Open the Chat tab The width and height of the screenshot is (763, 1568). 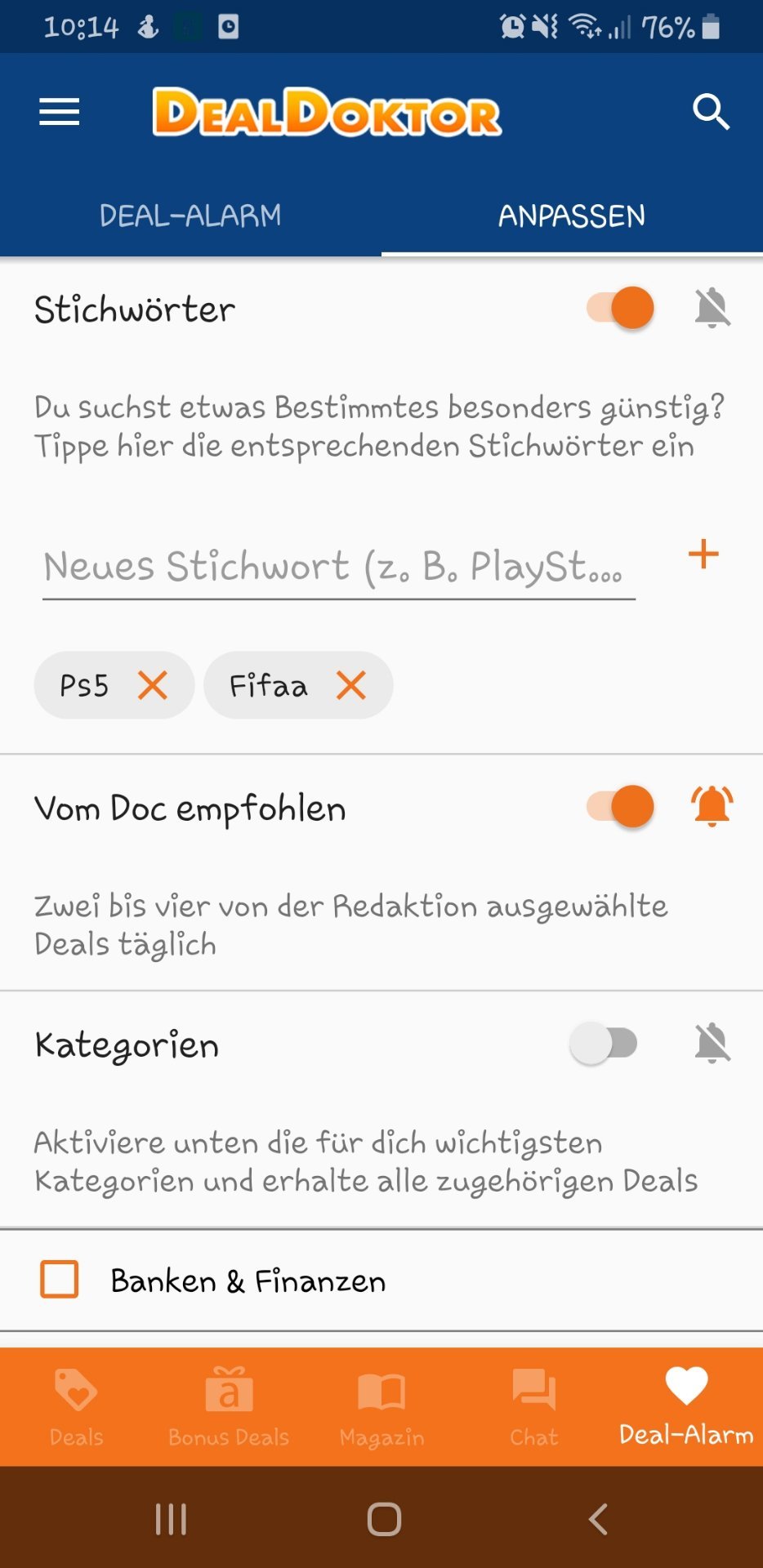pos(534,1407)
